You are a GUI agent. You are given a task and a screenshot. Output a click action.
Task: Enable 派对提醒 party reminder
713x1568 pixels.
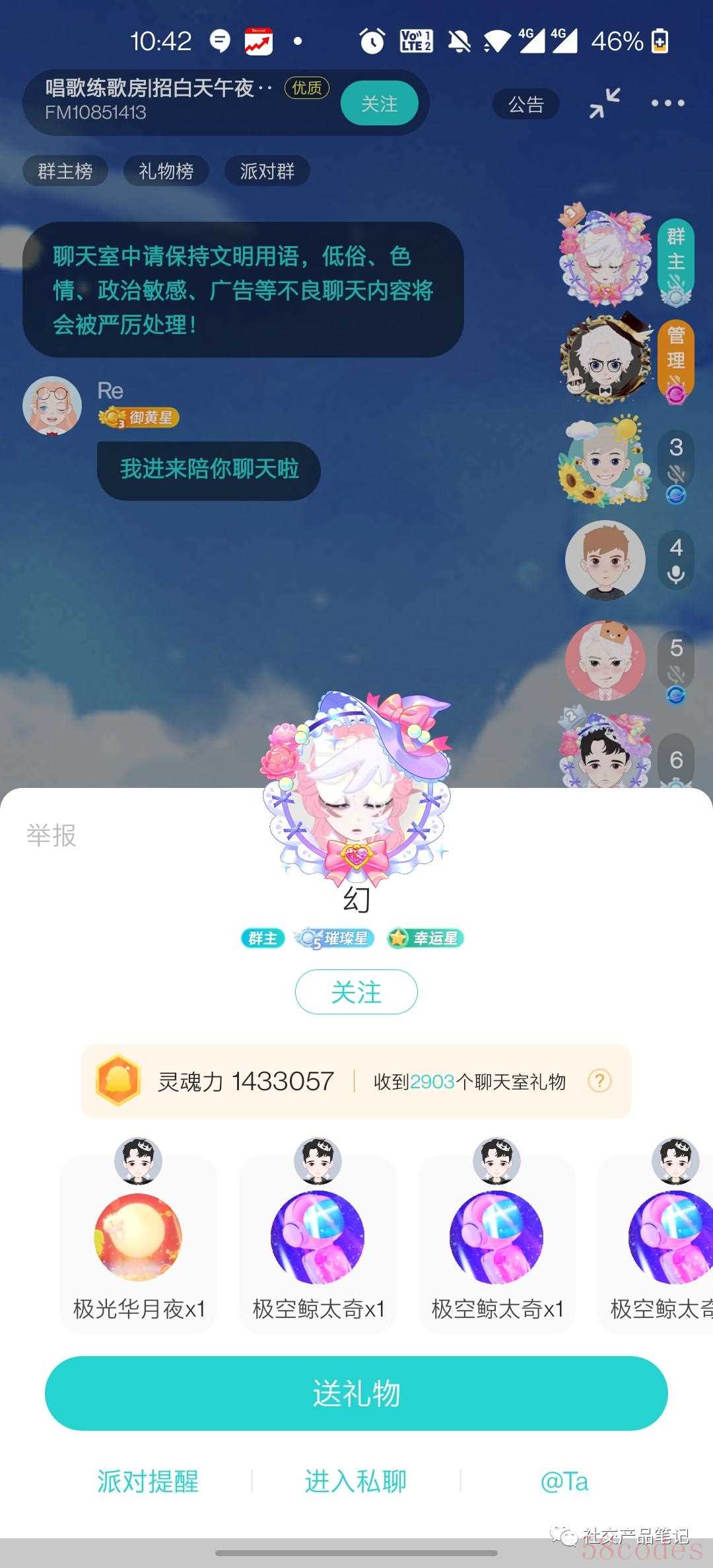[148, 1482]
